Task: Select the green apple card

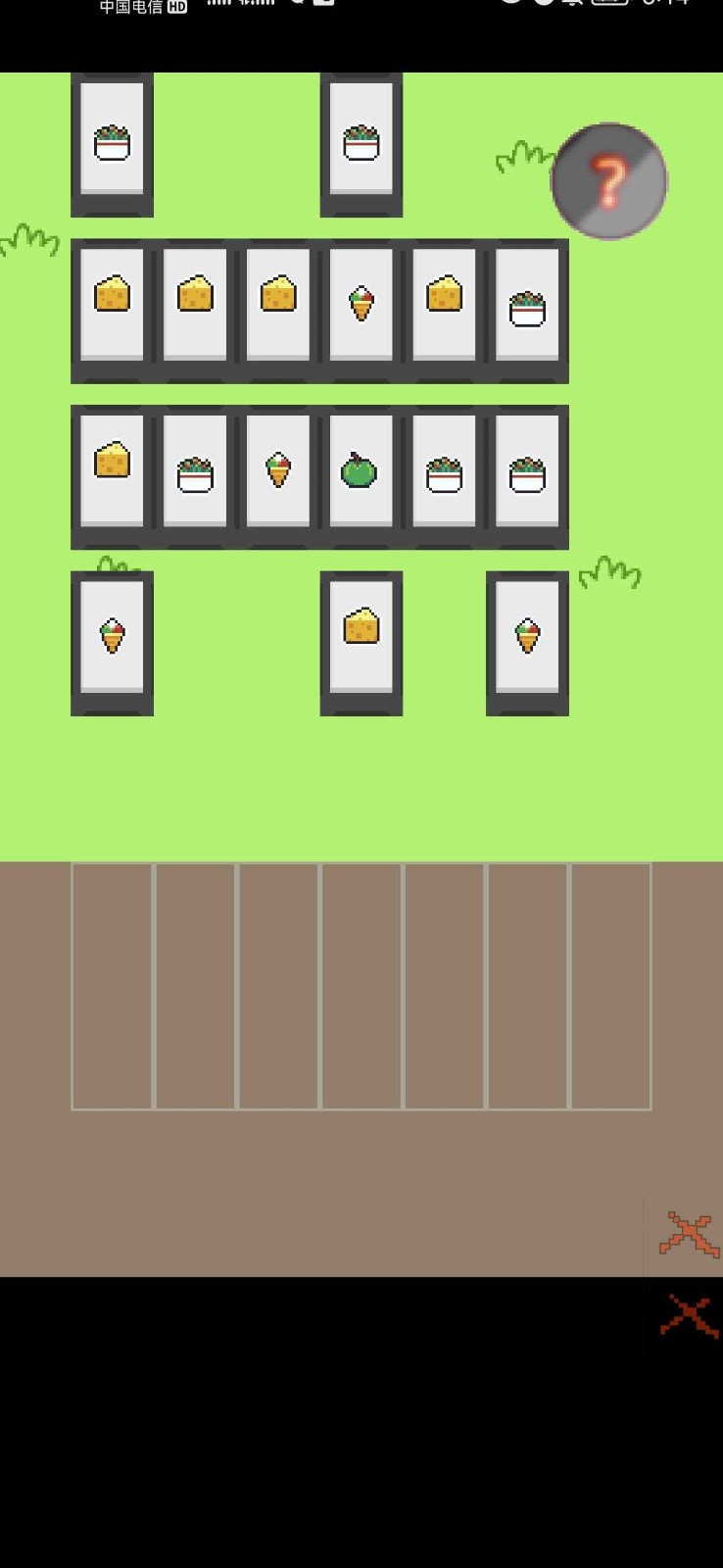Action: point(361,473)
